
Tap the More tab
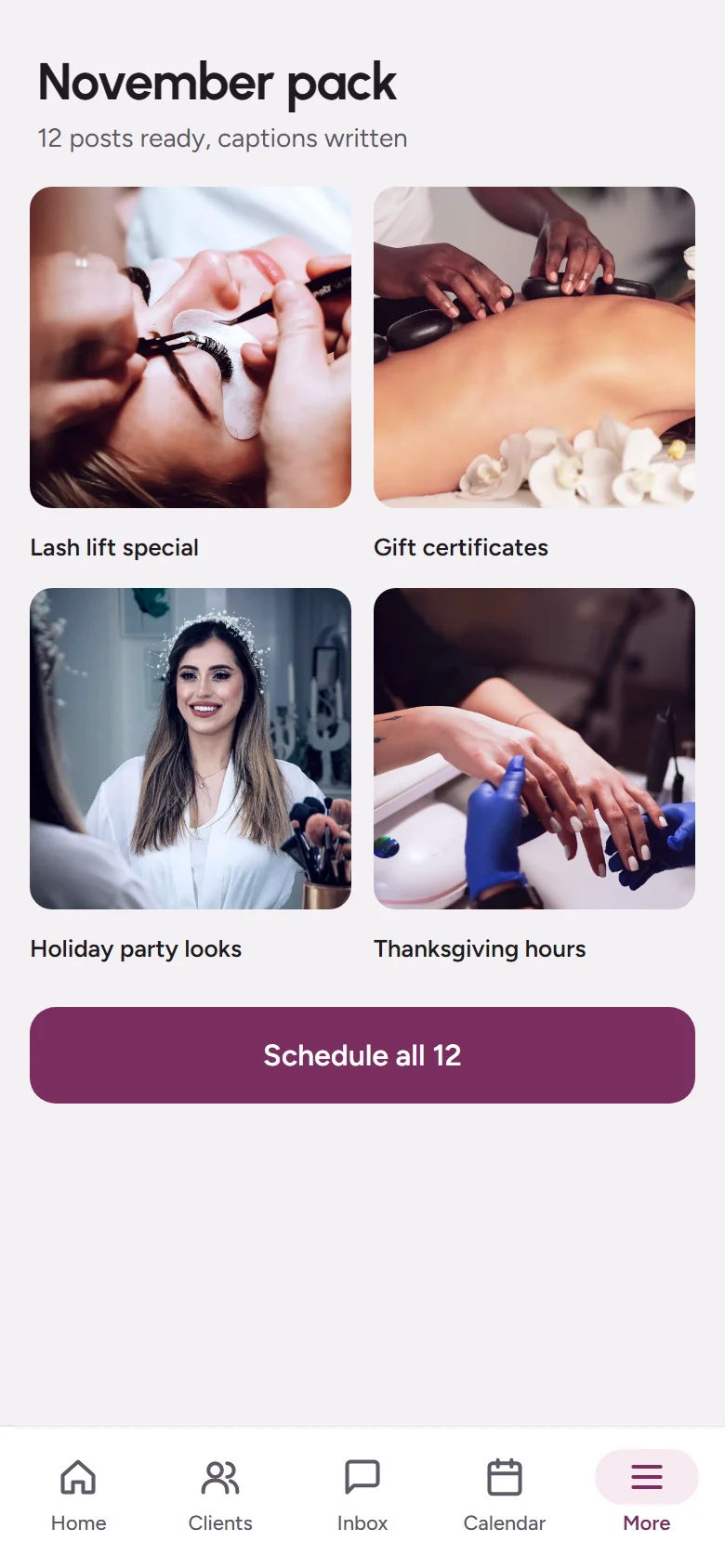click(647, 1496)
